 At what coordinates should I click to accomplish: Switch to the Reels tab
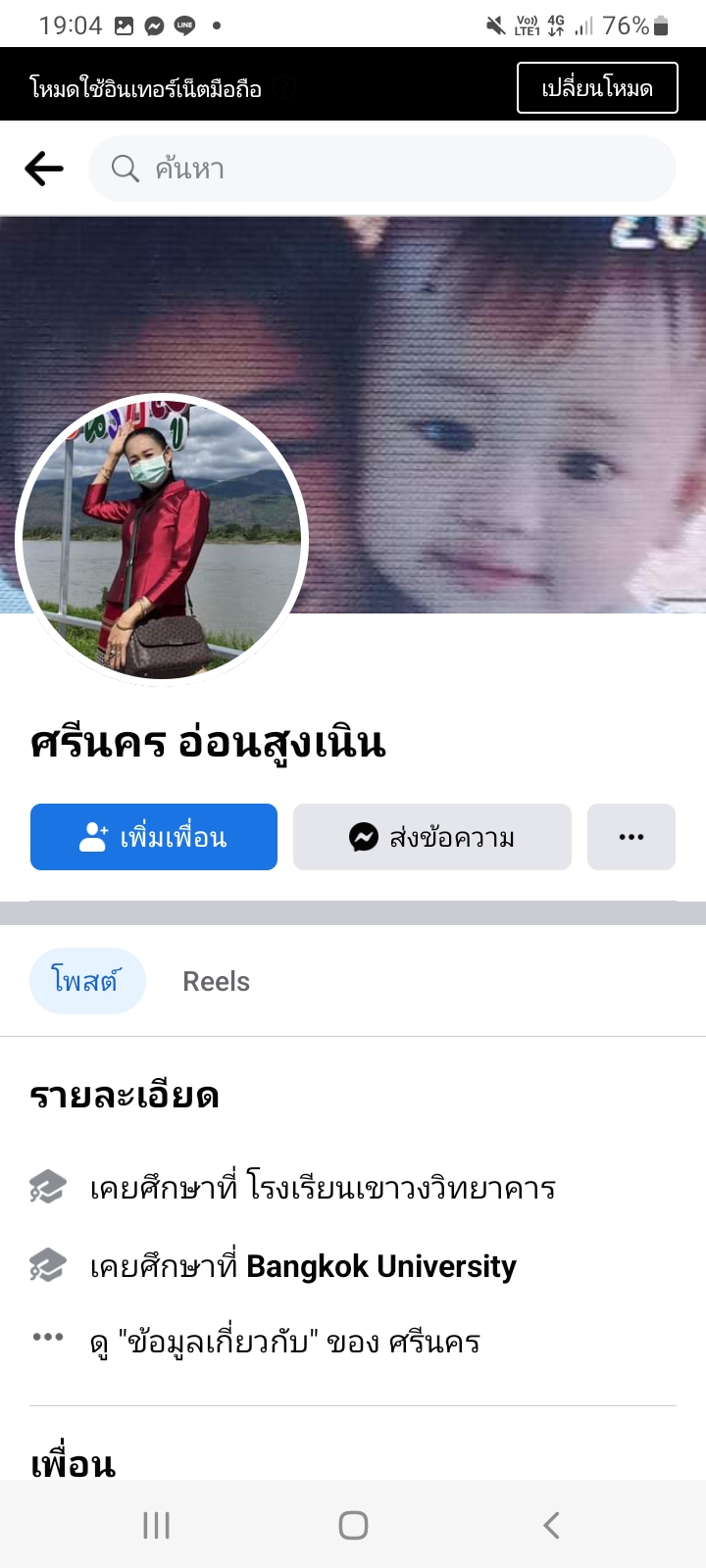[x=216, y=981]
